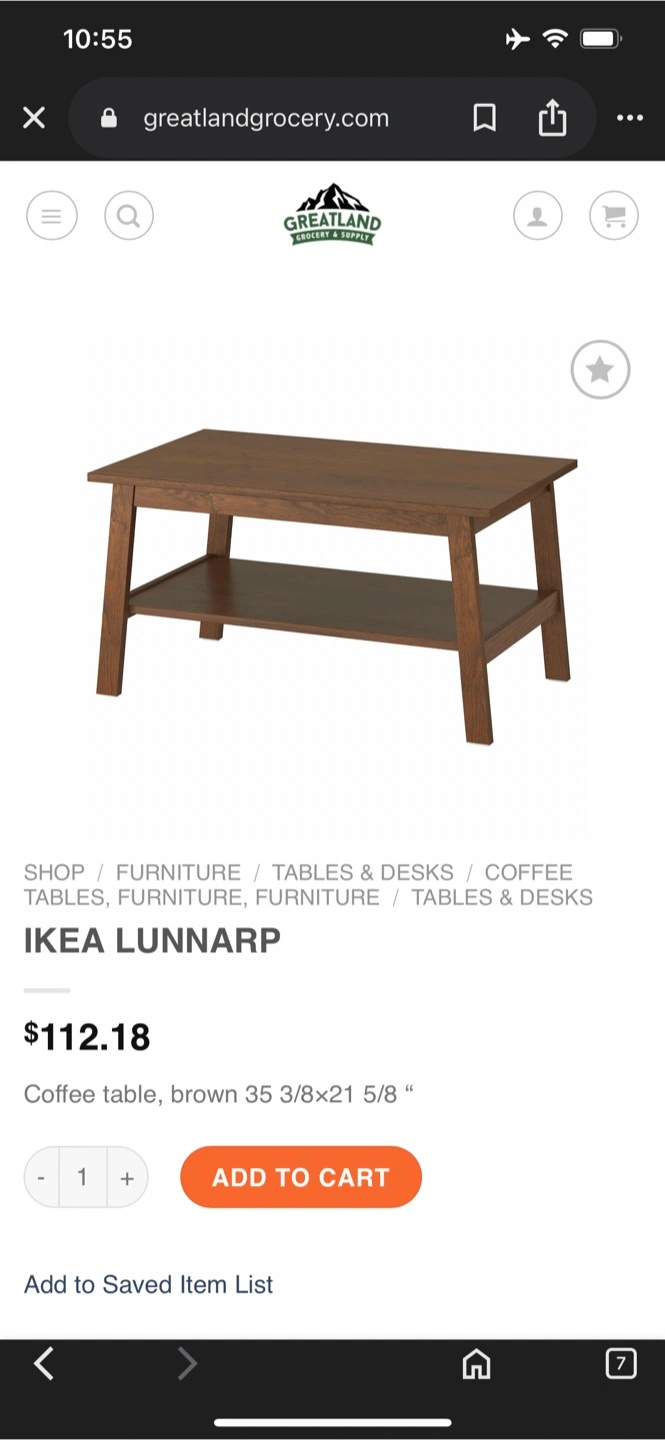Add to Saved Item List

148,1284
